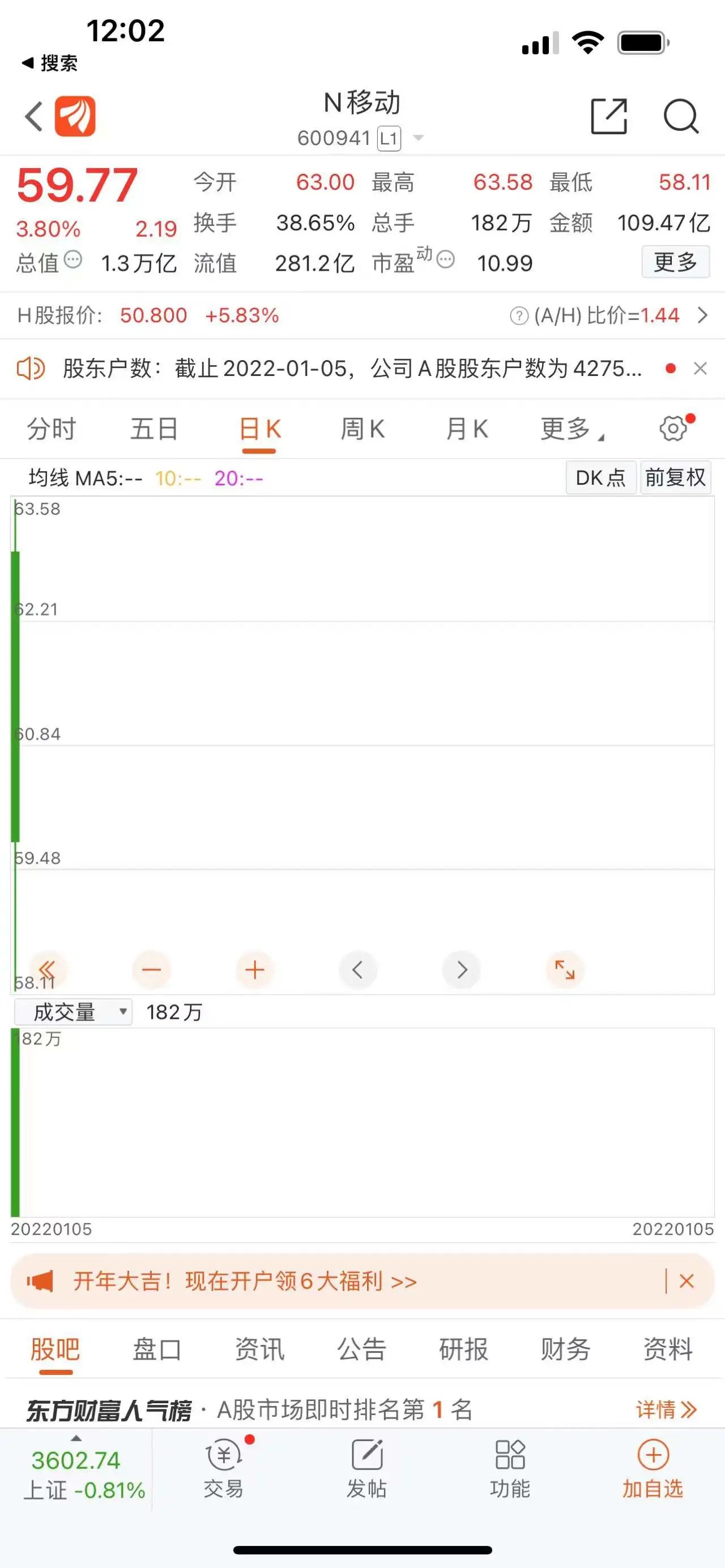The height and width of the screenshot is (1568, 725).
Task: Toggle the DK点 indicator
Action: click(x=601, y=477)
